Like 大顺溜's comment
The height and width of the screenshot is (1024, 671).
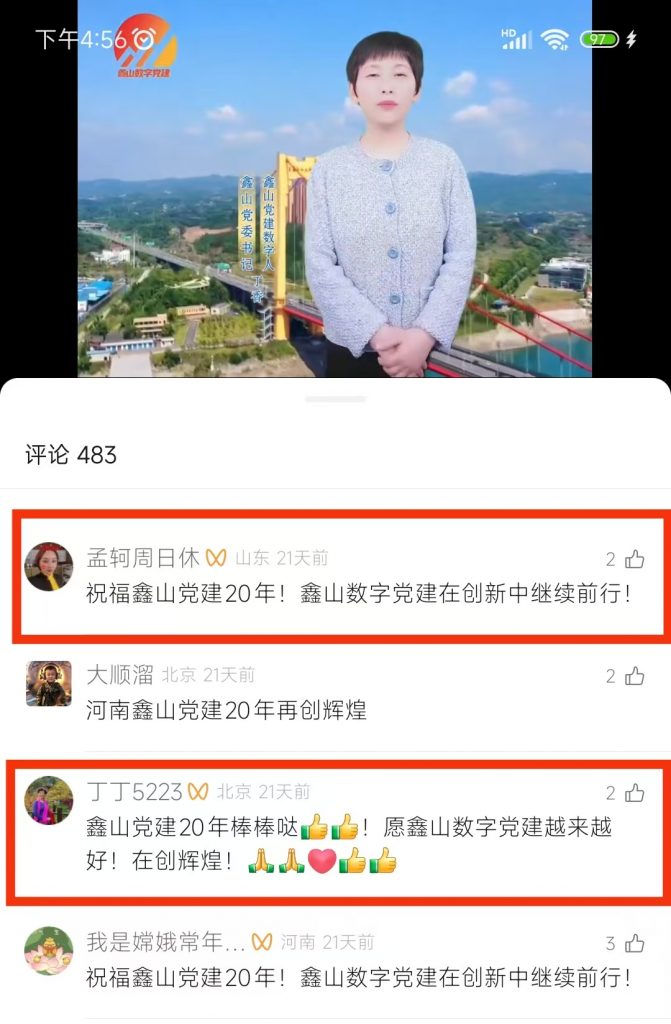634,677
